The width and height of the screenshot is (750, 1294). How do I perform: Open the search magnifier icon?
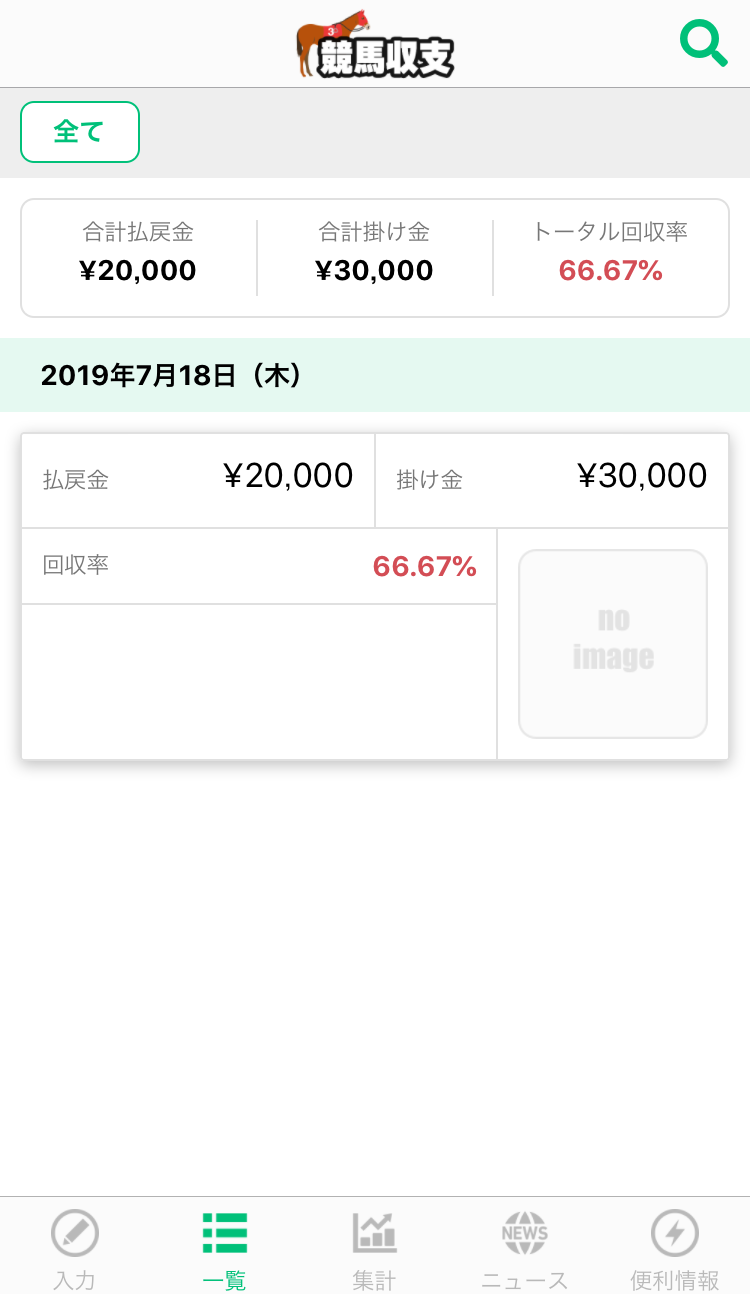click(703, 44)
